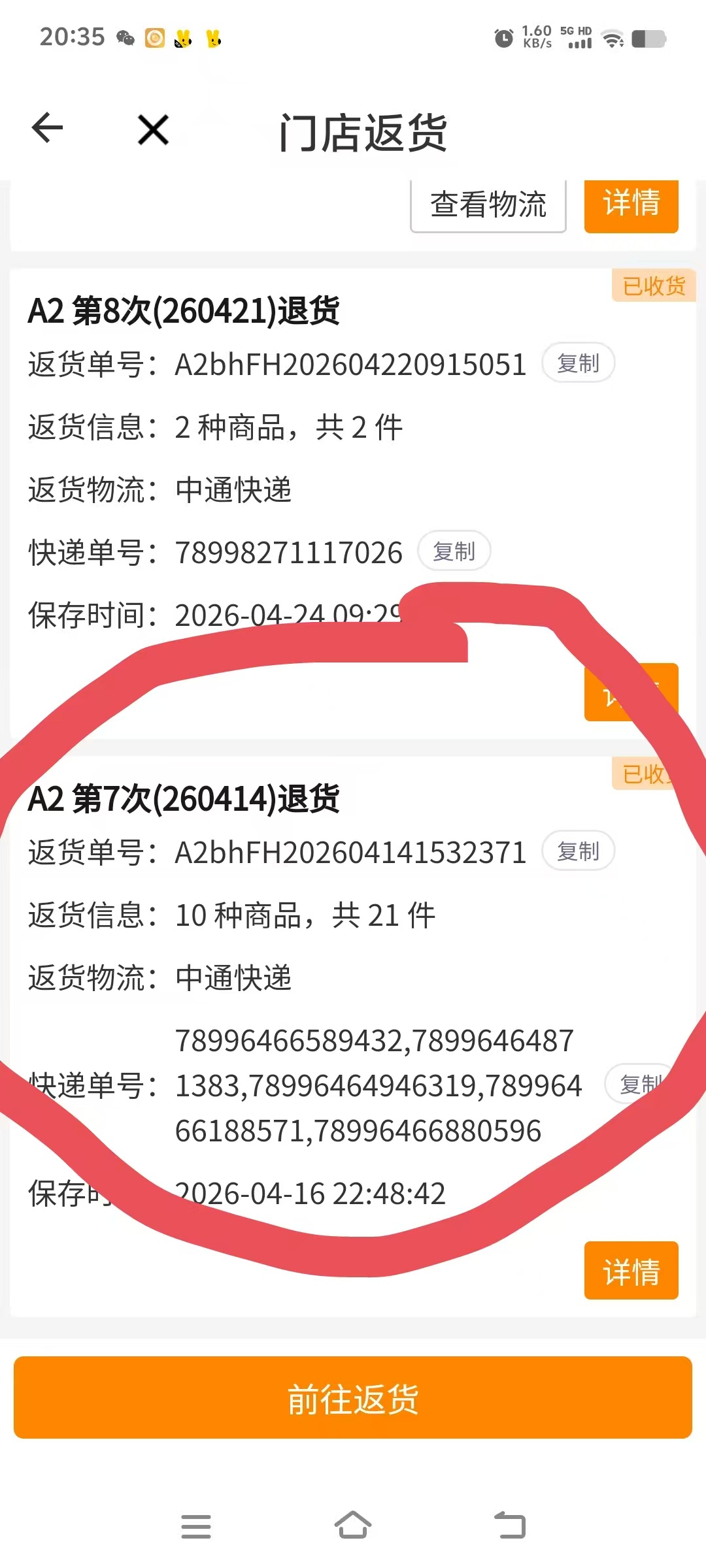Open the system home button
The width and height of the screenshot is (706, 1568).
pyautogui.click(x=353, y=1526)
